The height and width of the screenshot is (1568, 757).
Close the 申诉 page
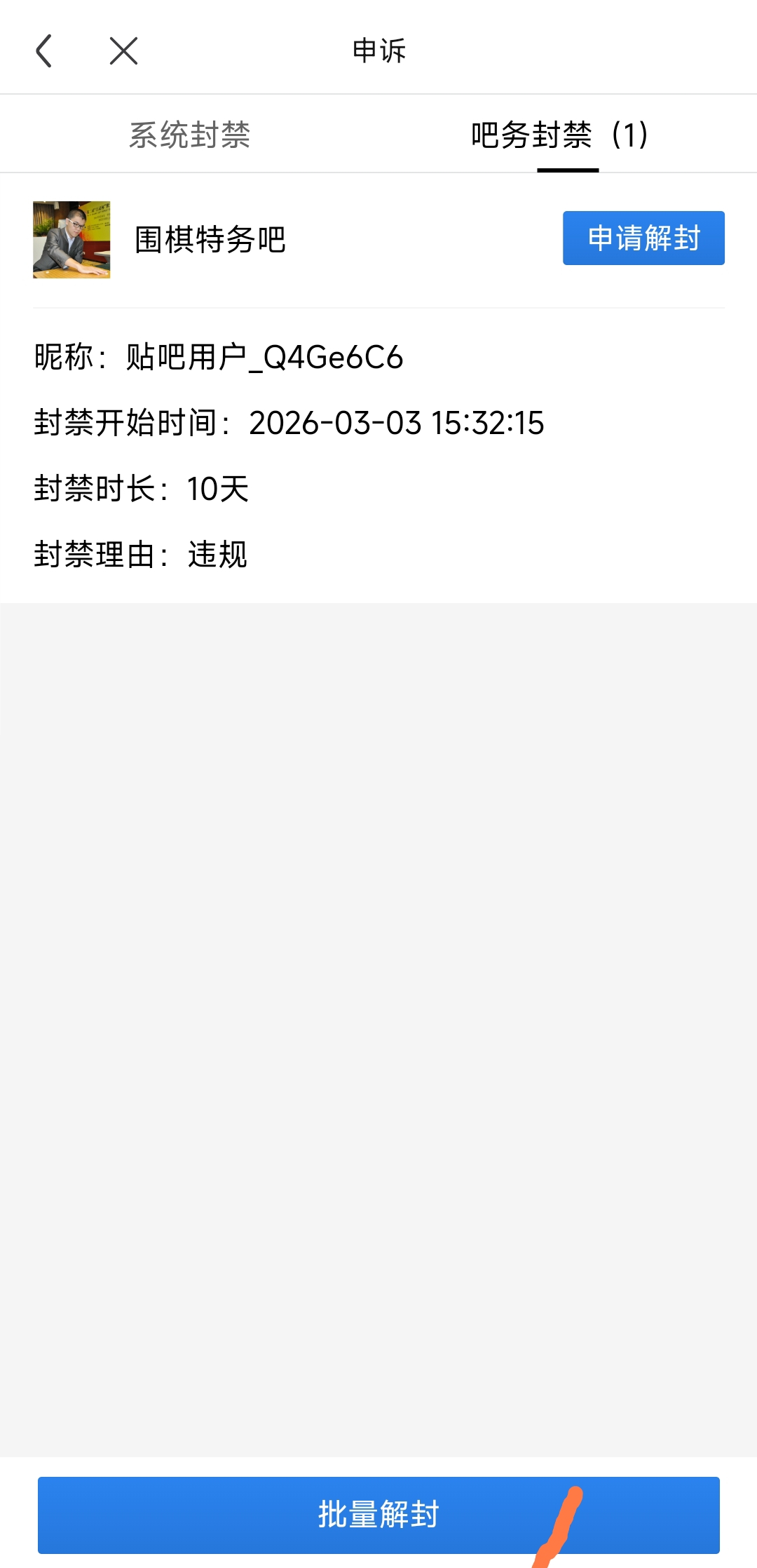point(123,51)
